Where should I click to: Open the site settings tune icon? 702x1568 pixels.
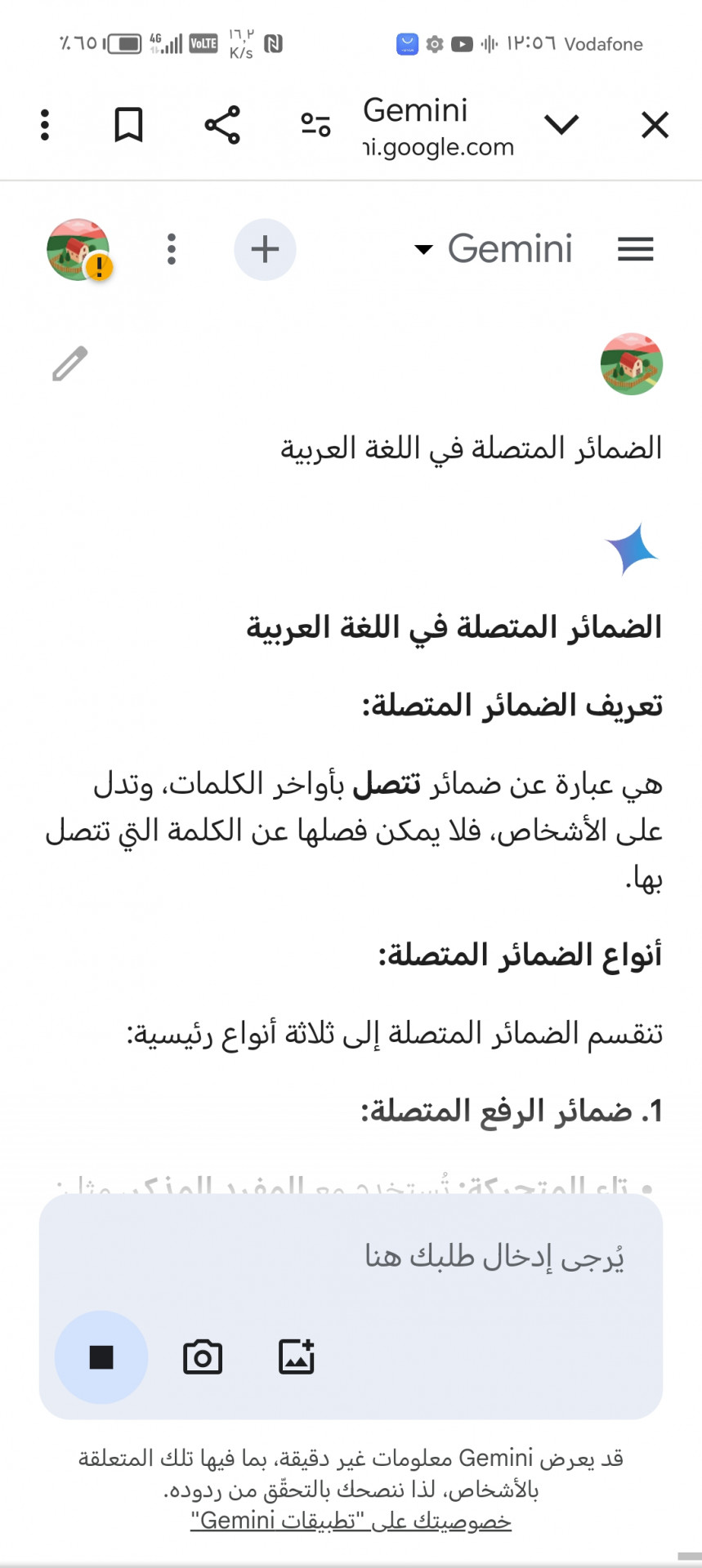(x=315, y=125)
